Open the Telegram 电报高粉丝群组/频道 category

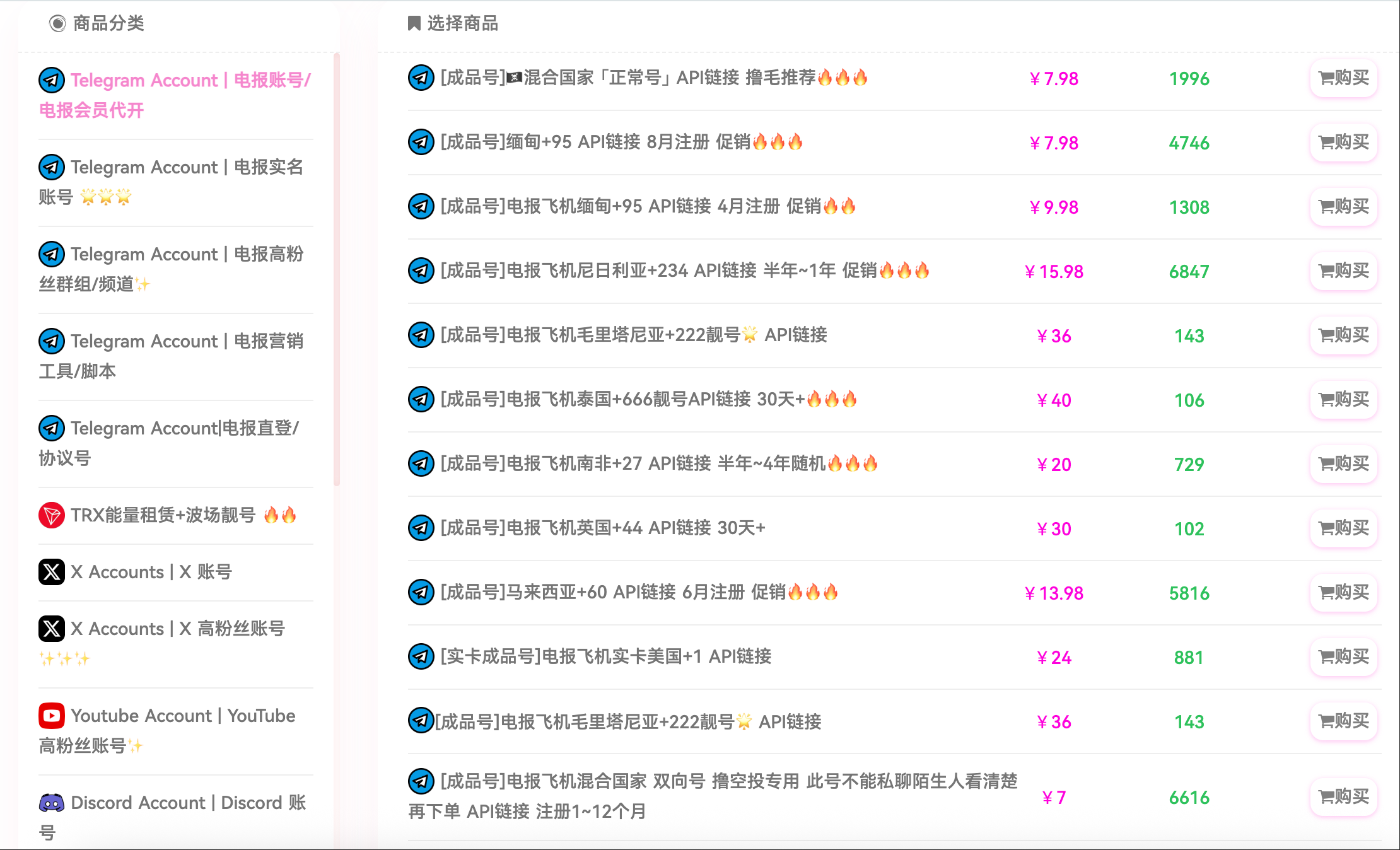[172, 269]
